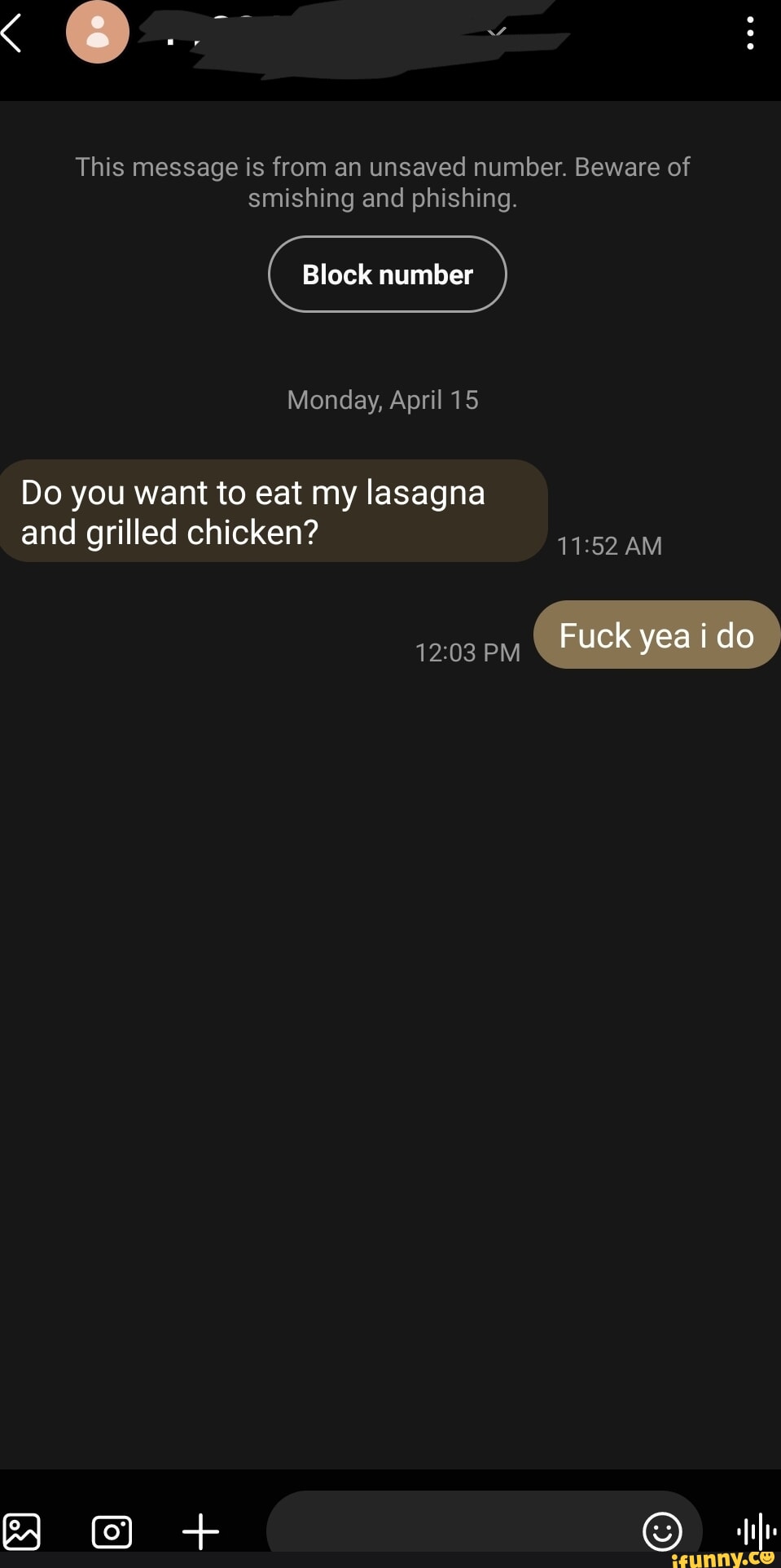Tap the Block number button
This screenshot has height=1568, width=781.
point(387,275)
